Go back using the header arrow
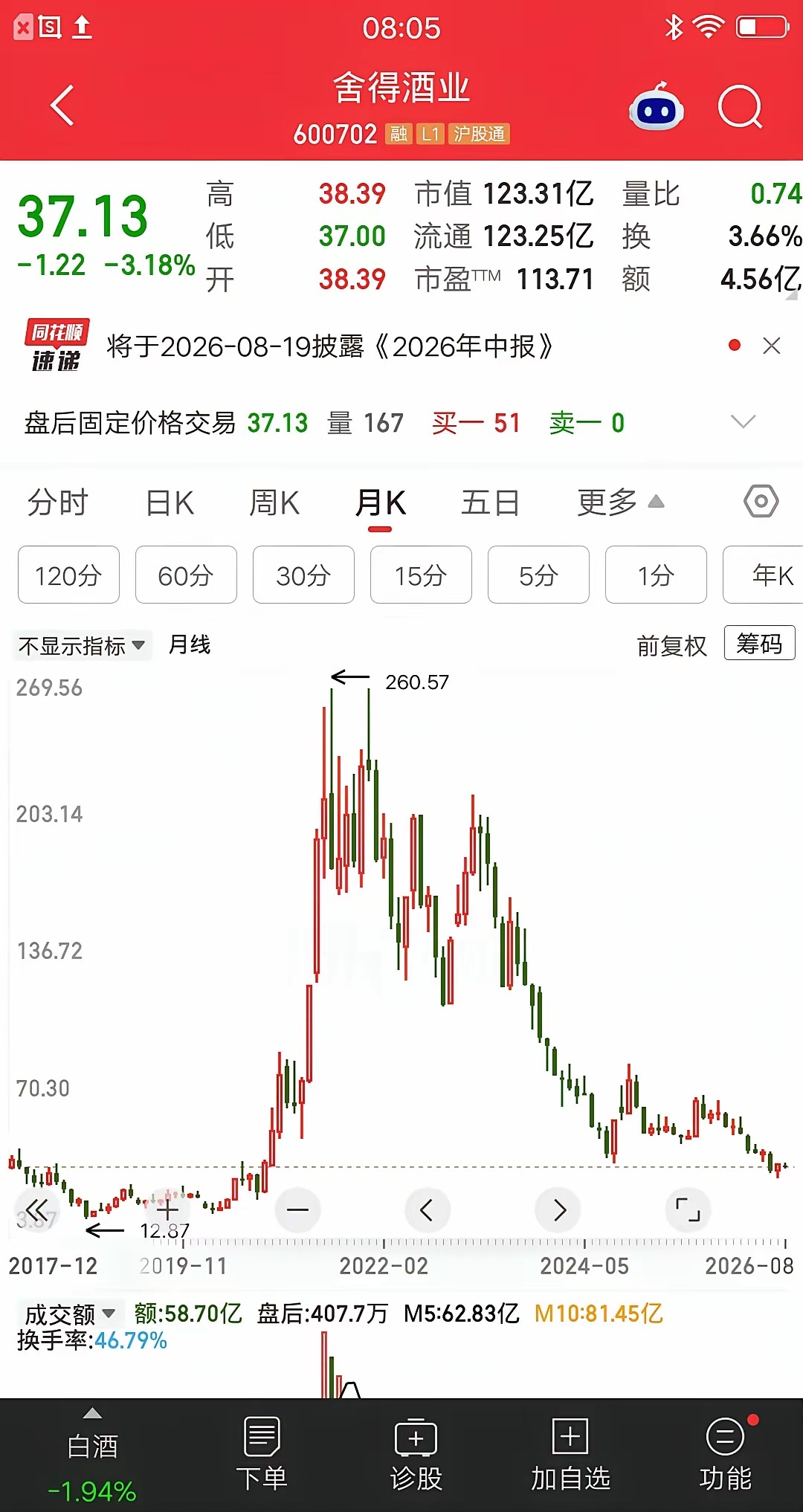Image resolution: width=803 pixels, height=1512 pixels. click(x=62, y=106)
